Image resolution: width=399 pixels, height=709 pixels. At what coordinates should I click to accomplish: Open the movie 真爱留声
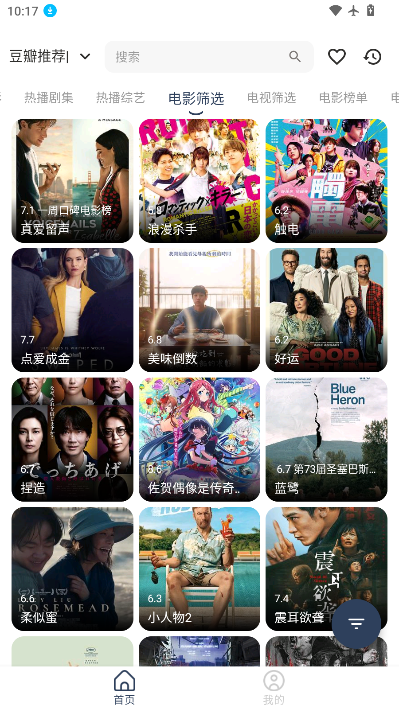coord(72,181)
